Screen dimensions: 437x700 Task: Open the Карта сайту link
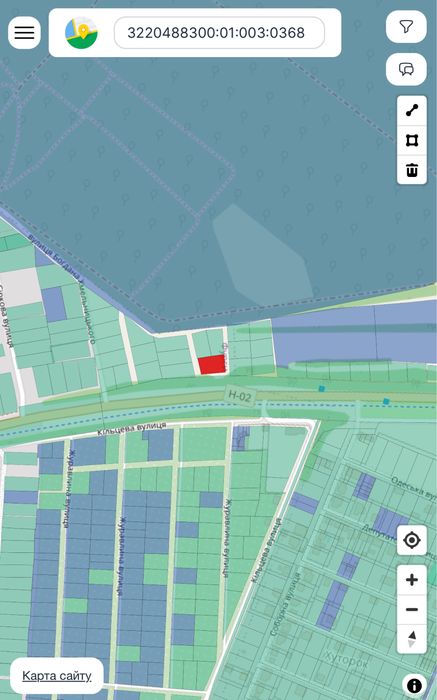[x=57, y=675]
